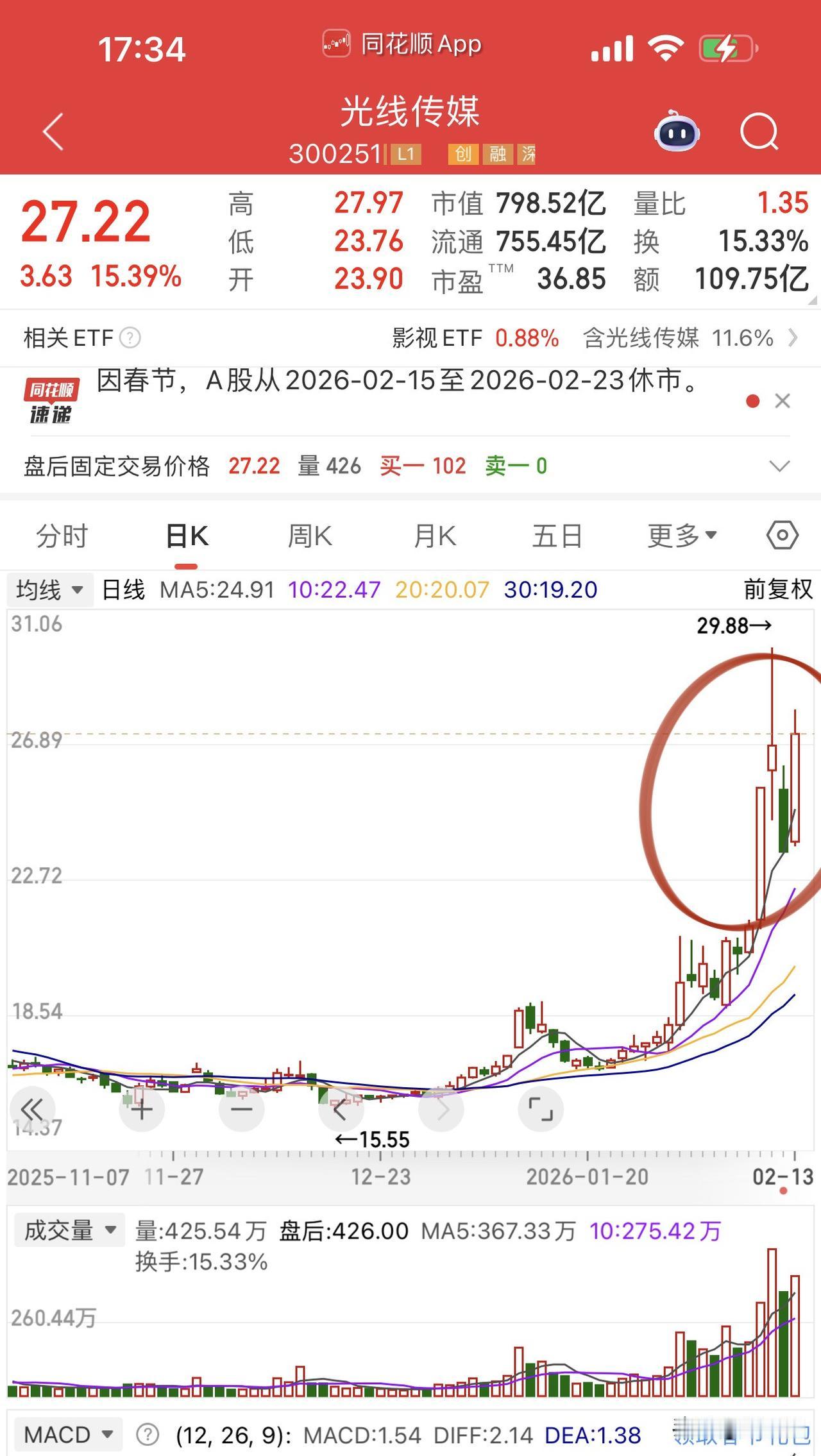Tap the AI assistant robot icon
This screenshot has width=821, height=1456.
click(677, 131)
